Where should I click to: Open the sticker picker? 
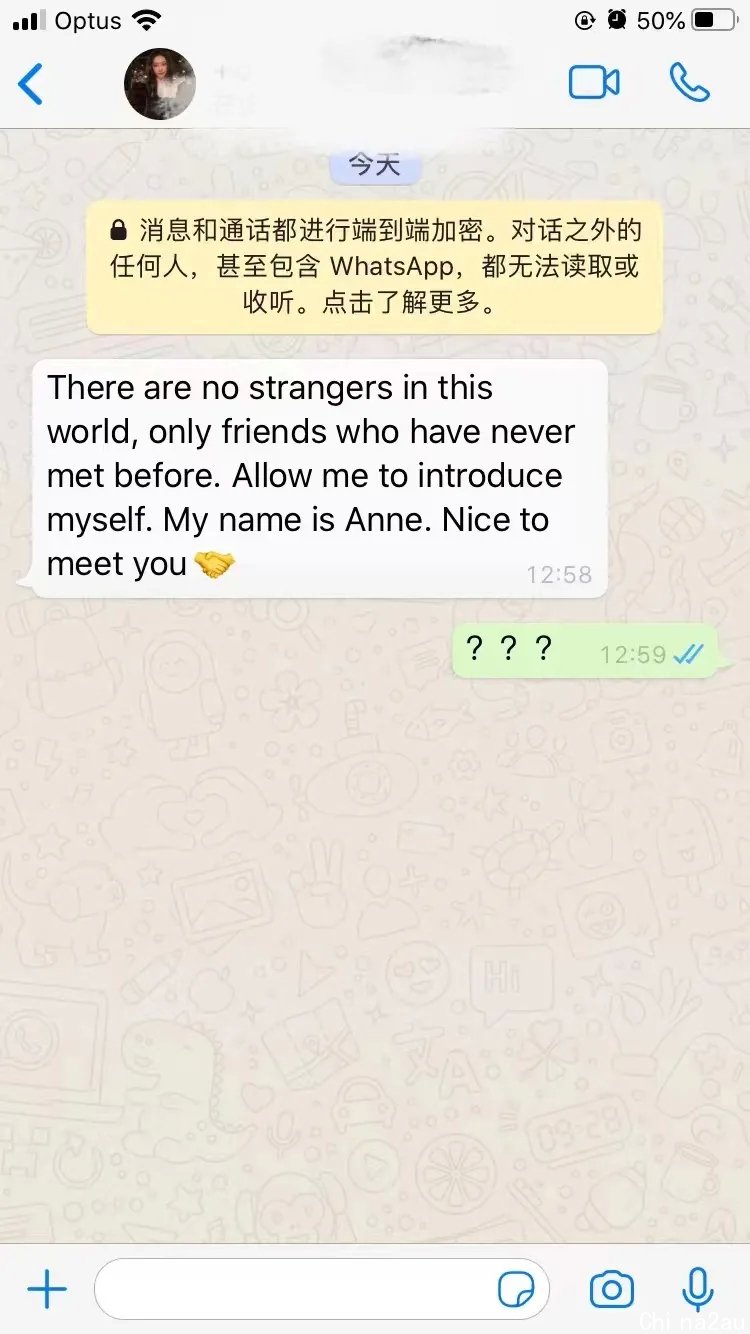click(x=516, y=1290)
